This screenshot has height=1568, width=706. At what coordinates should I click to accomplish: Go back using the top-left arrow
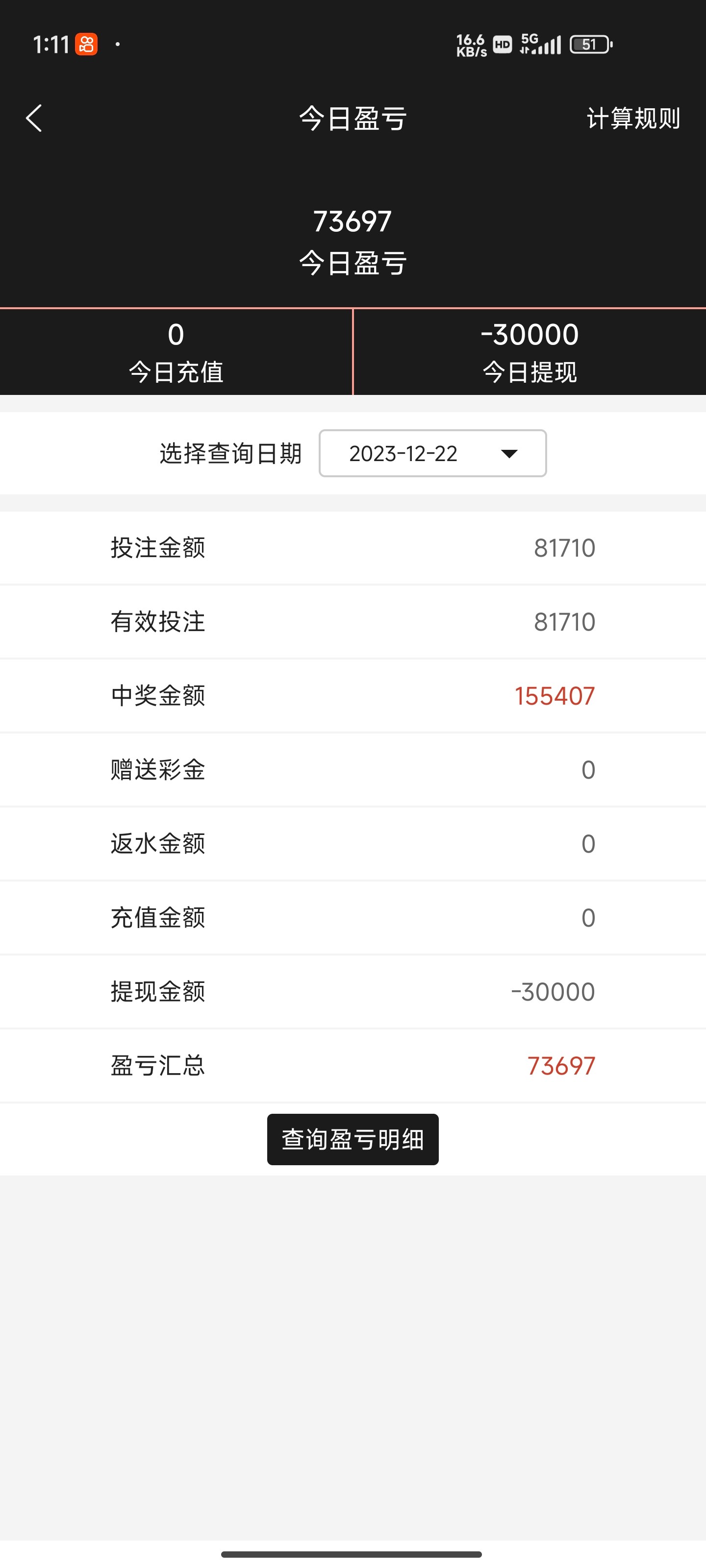34,118
